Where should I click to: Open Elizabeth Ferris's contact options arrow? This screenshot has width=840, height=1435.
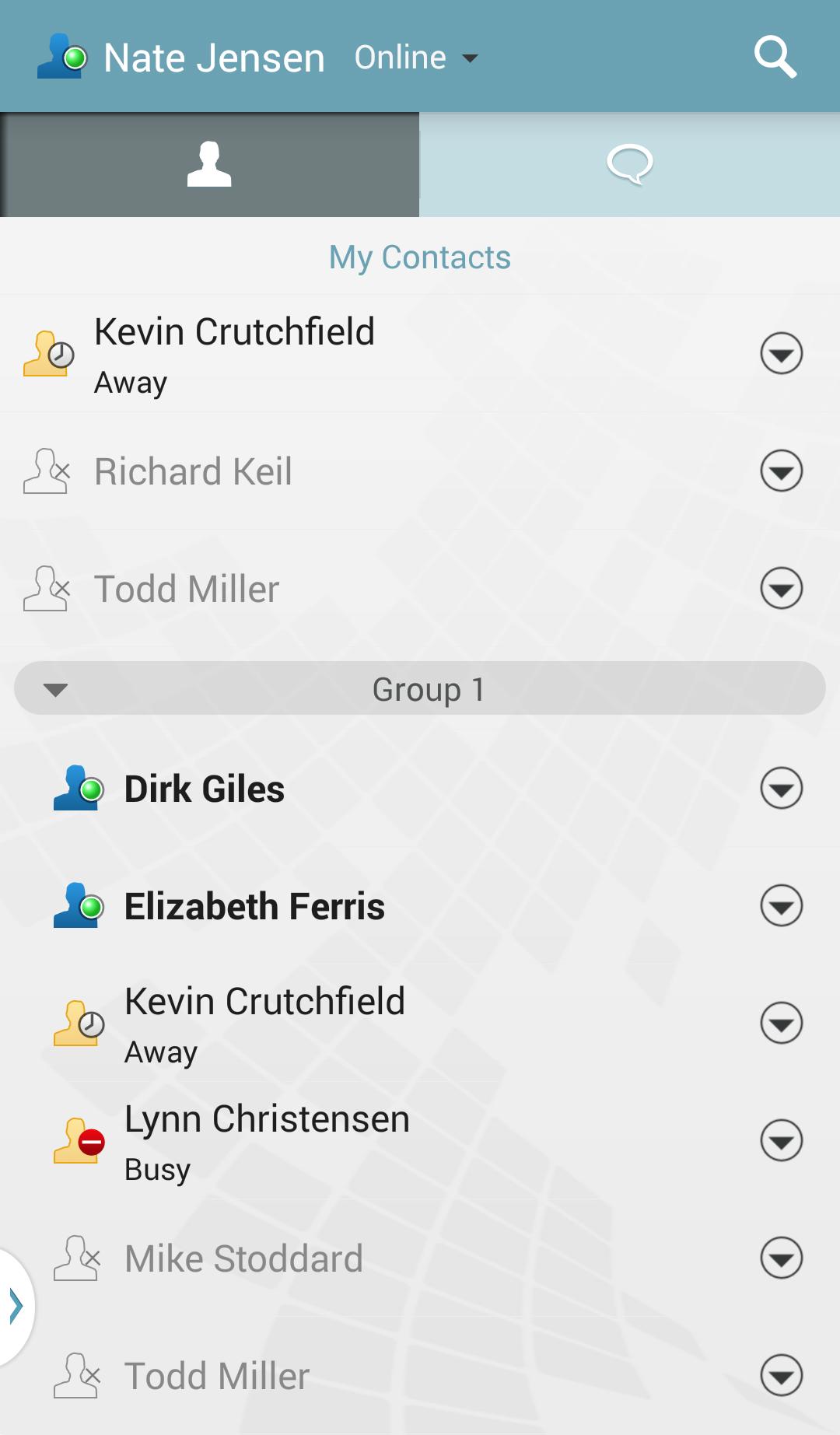[x=782, y=905]
